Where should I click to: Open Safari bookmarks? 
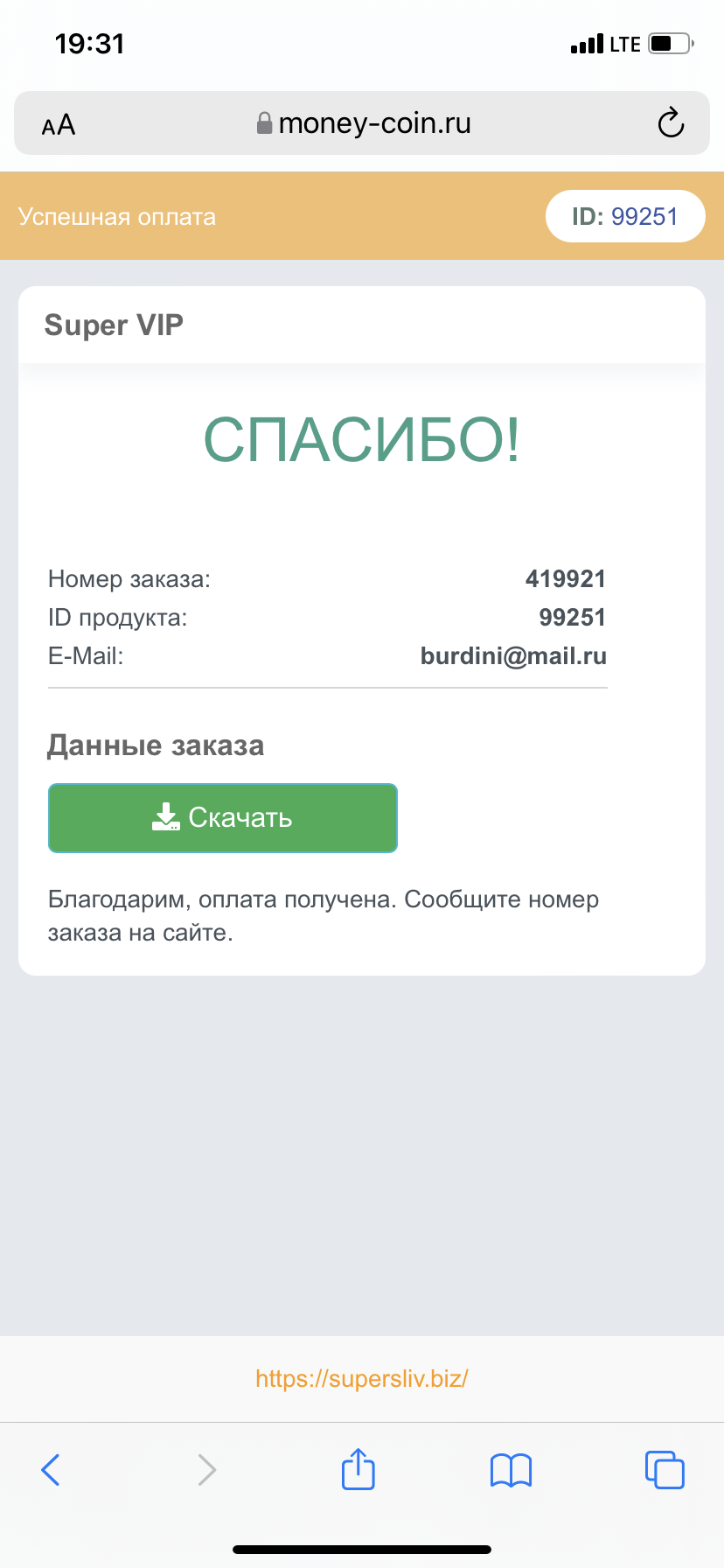click(511, 1471)
